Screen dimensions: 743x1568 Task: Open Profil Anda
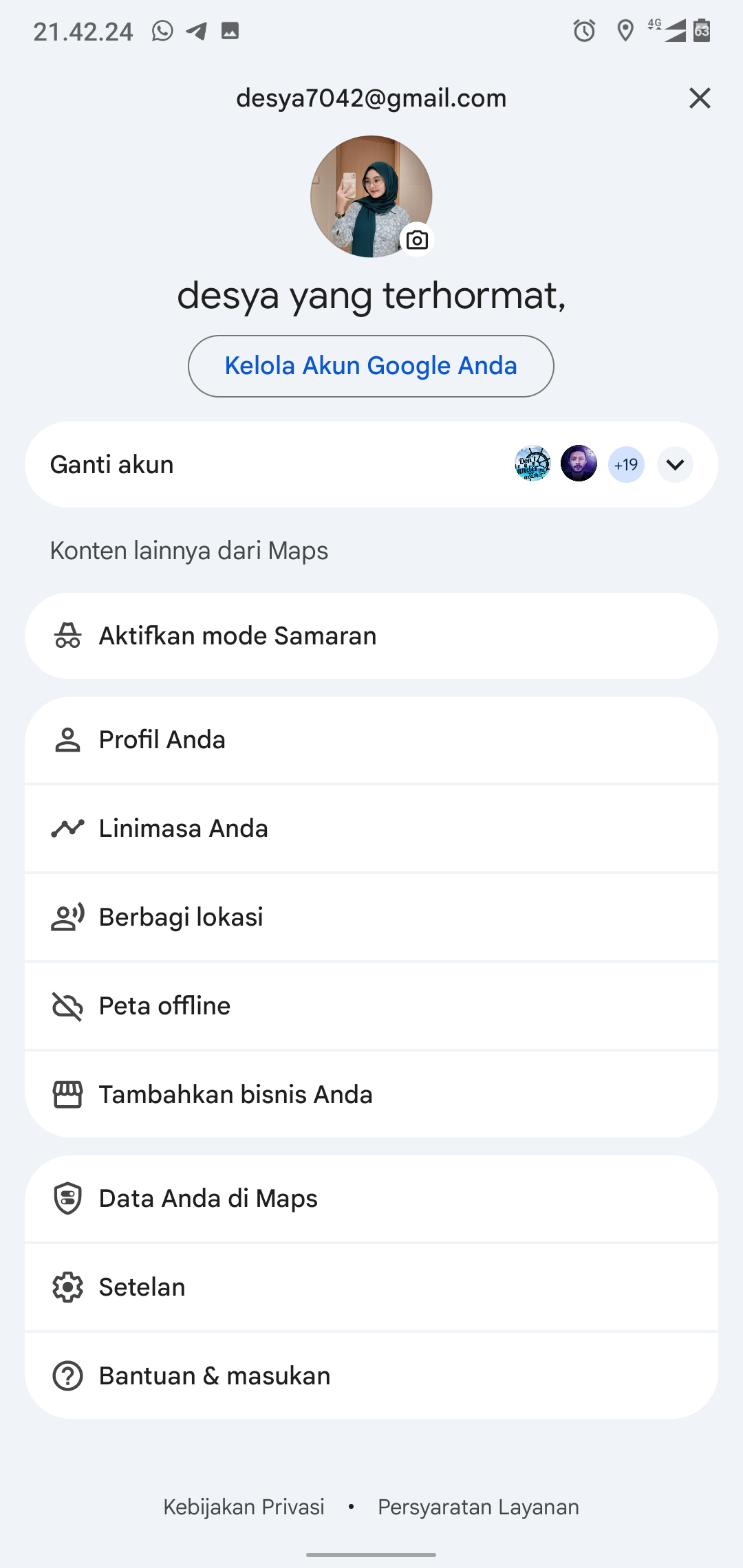(x=371, y=740)
